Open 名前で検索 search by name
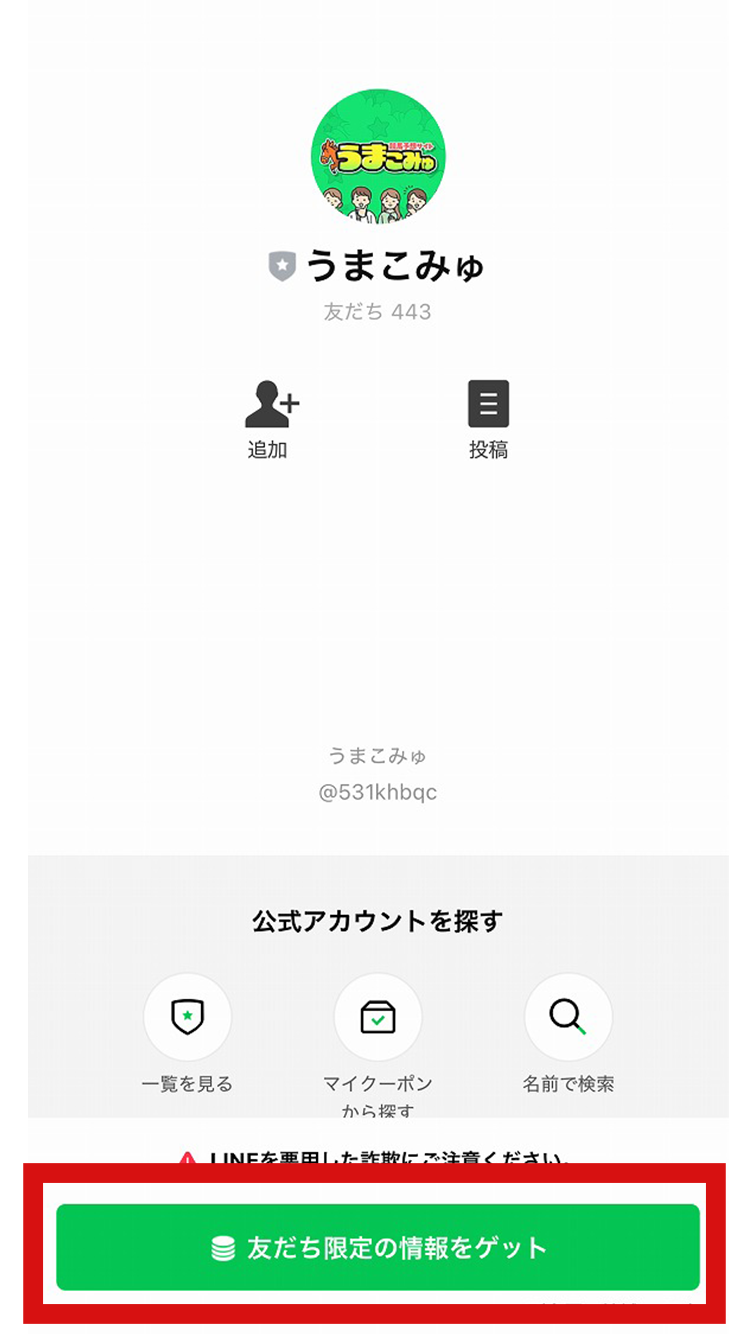Image resolution: width=750 pixels, height=1334 pixels. tap(568, 1018)
